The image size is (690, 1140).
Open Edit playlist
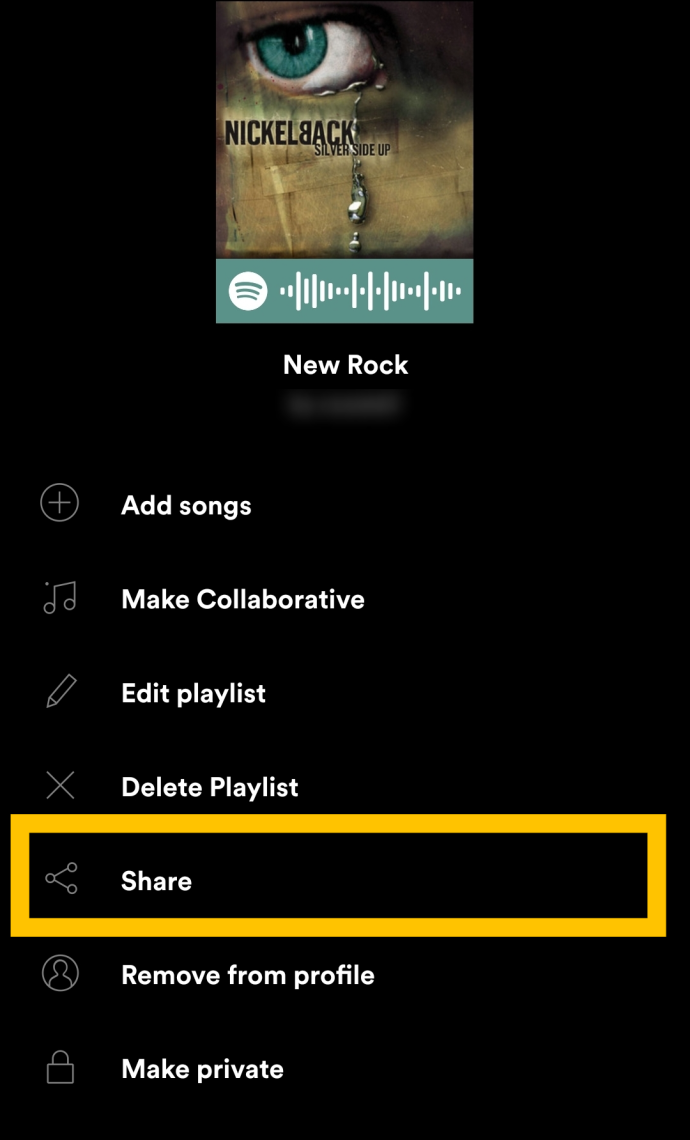(x=345, y=693)
